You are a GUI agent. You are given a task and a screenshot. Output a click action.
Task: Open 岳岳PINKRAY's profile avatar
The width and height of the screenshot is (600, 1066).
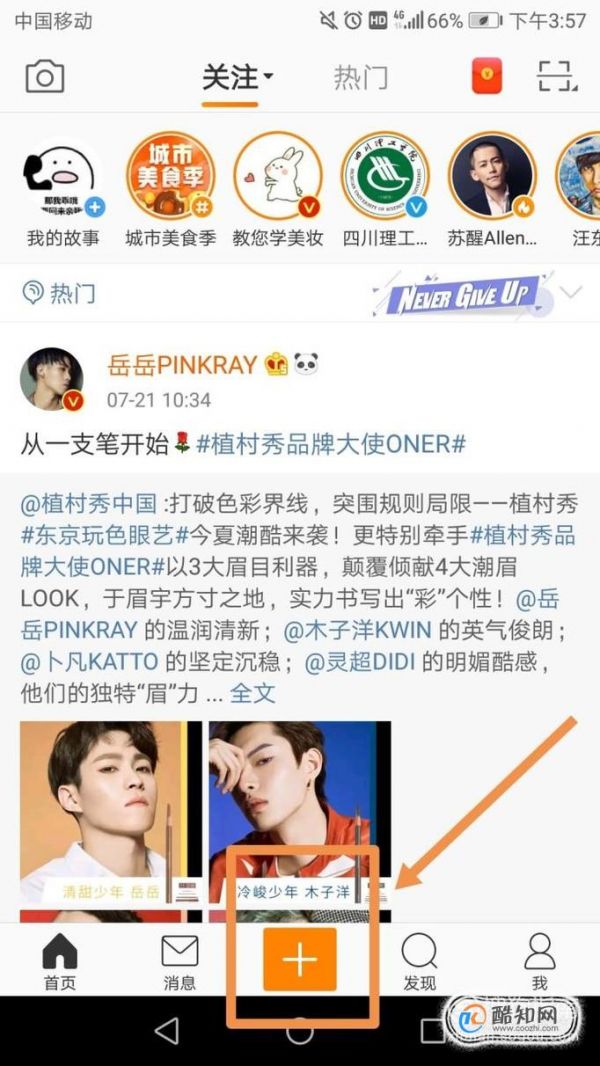click(x=52, y=380)
